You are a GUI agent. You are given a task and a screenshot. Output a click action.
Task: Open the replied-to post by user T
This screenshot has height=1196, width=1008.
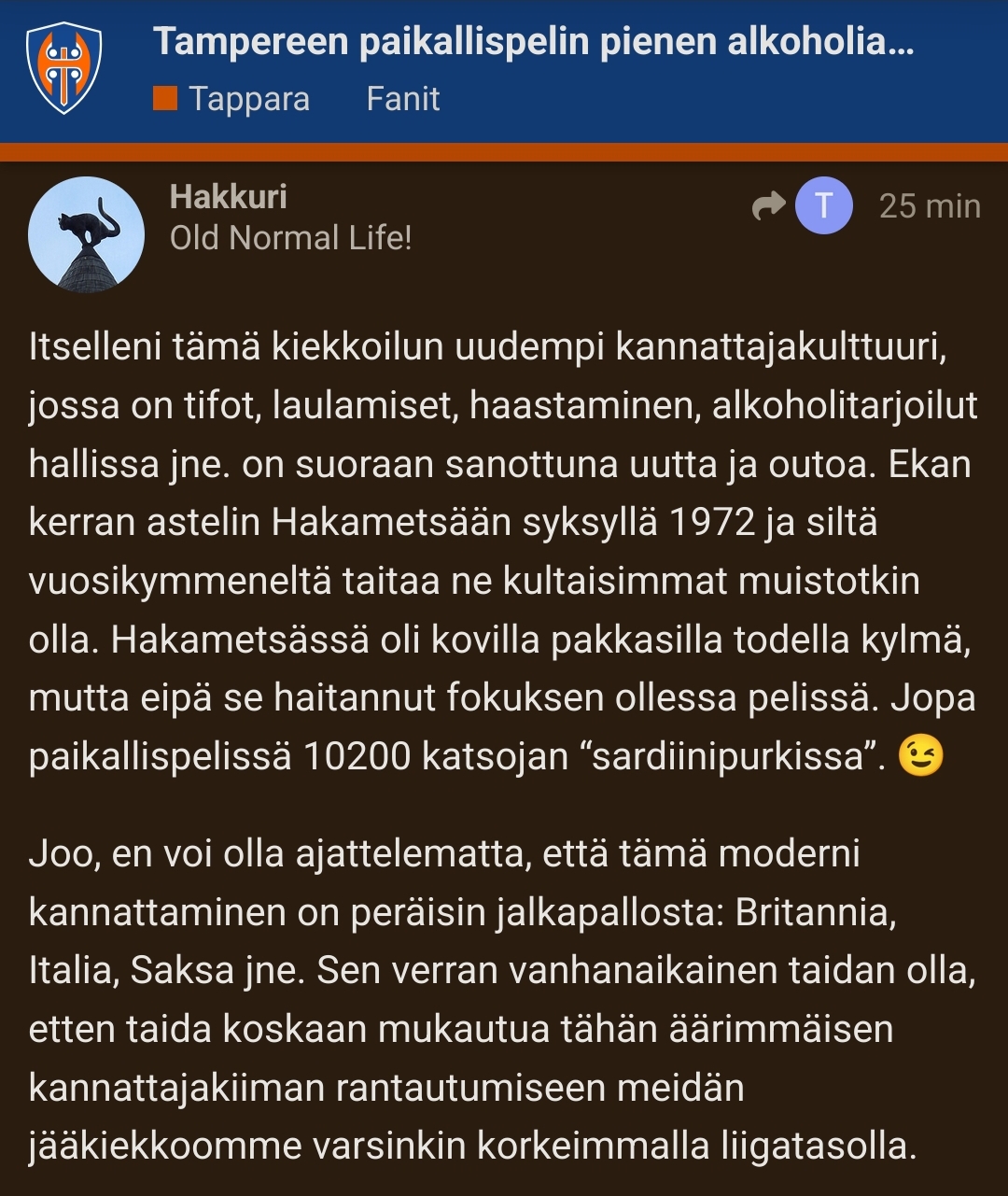pos(803,205)
